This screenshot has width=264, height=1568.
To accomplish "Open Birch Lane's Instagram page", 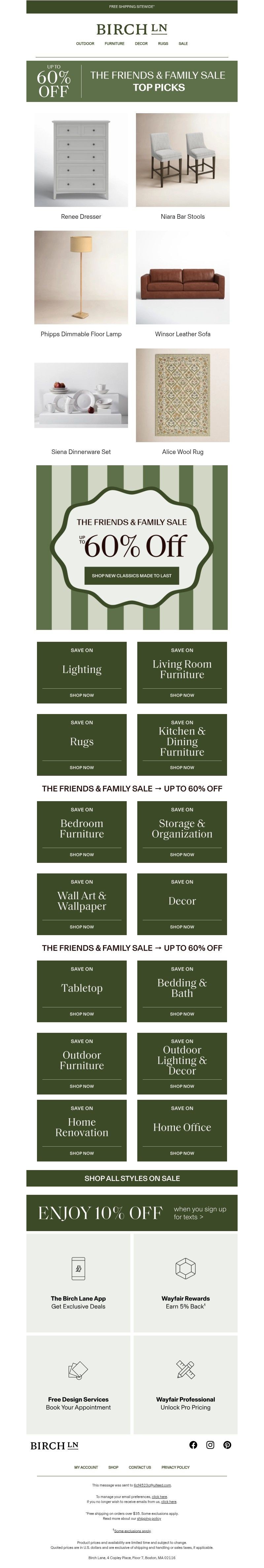I will tap(210, 1445).
